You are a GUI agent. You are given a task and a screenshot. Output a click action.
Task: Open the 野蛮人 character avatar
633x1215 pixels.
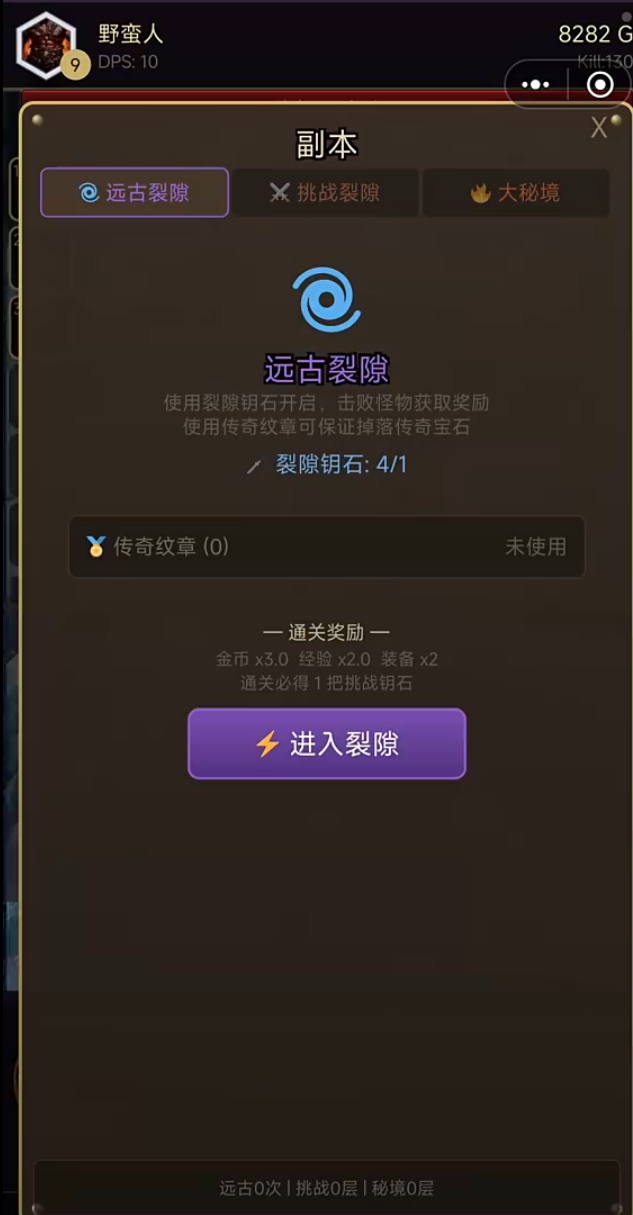46,44
